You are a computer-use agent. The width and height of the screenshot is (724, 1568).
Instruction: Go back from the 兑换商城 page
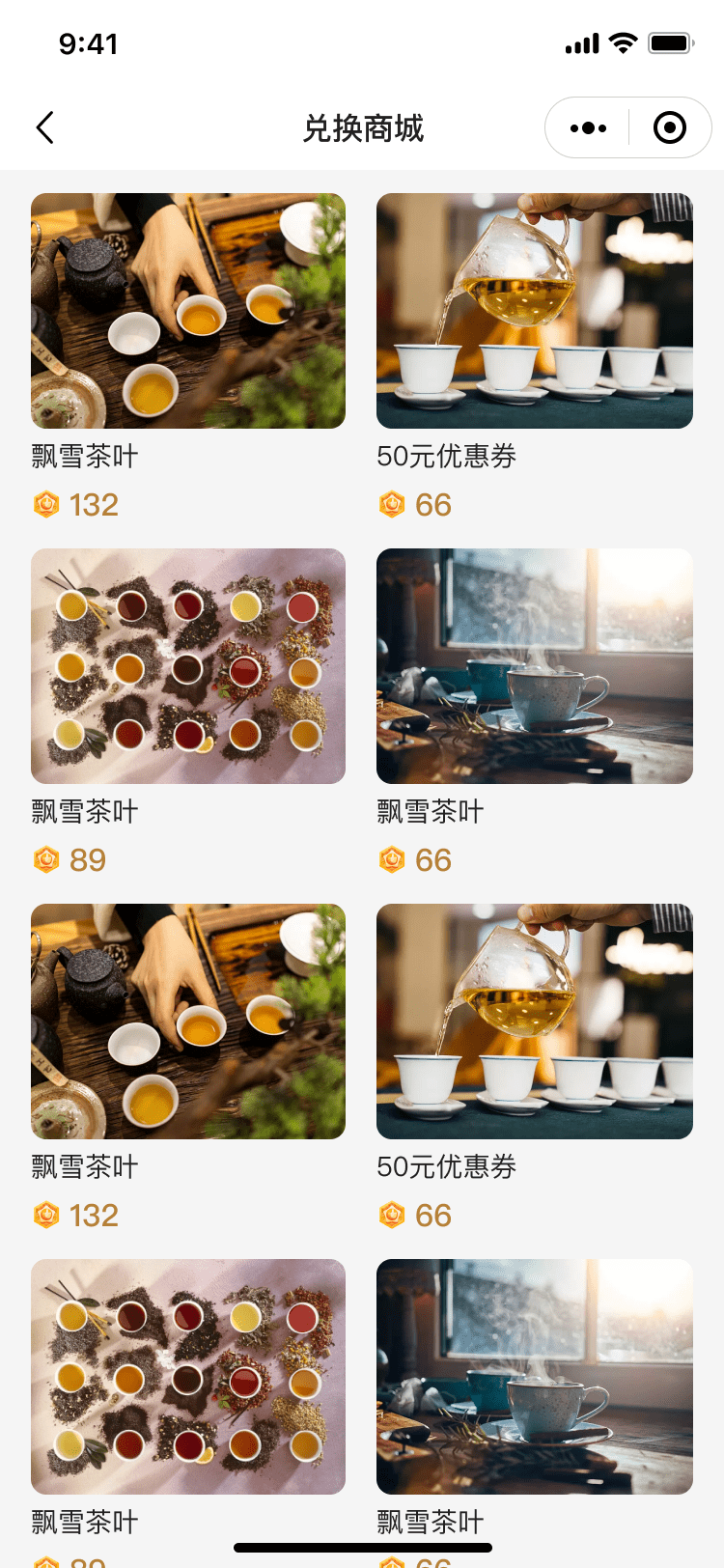(x=44, y=127)
